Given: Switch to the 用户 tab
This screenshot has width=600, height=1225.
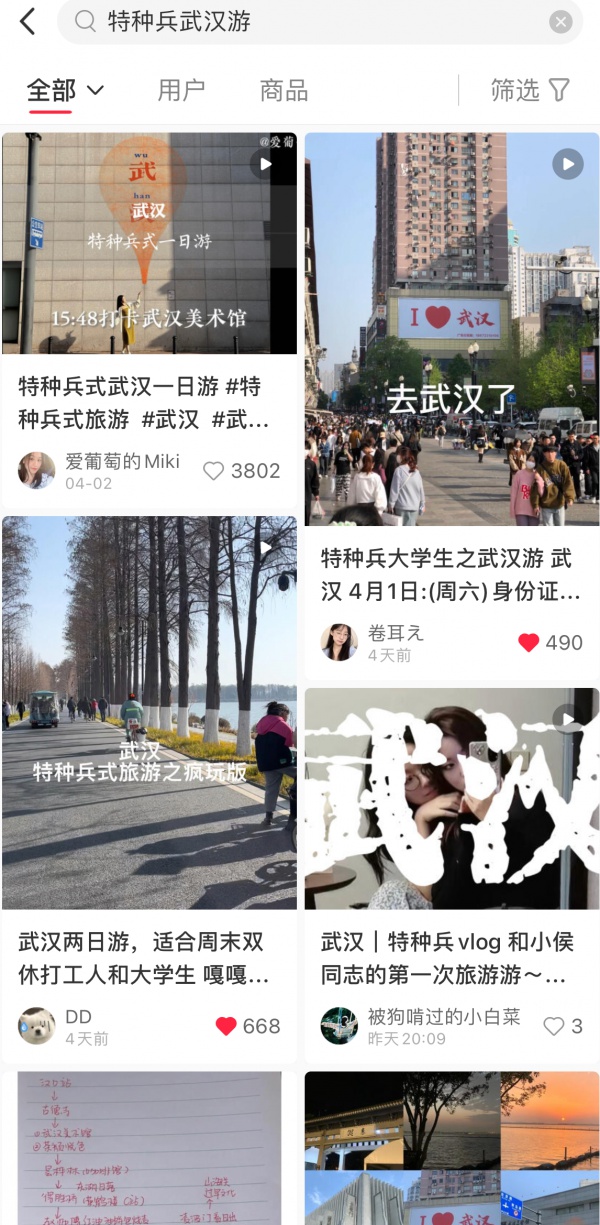Looking at the screenshot, I should point(181,90).
